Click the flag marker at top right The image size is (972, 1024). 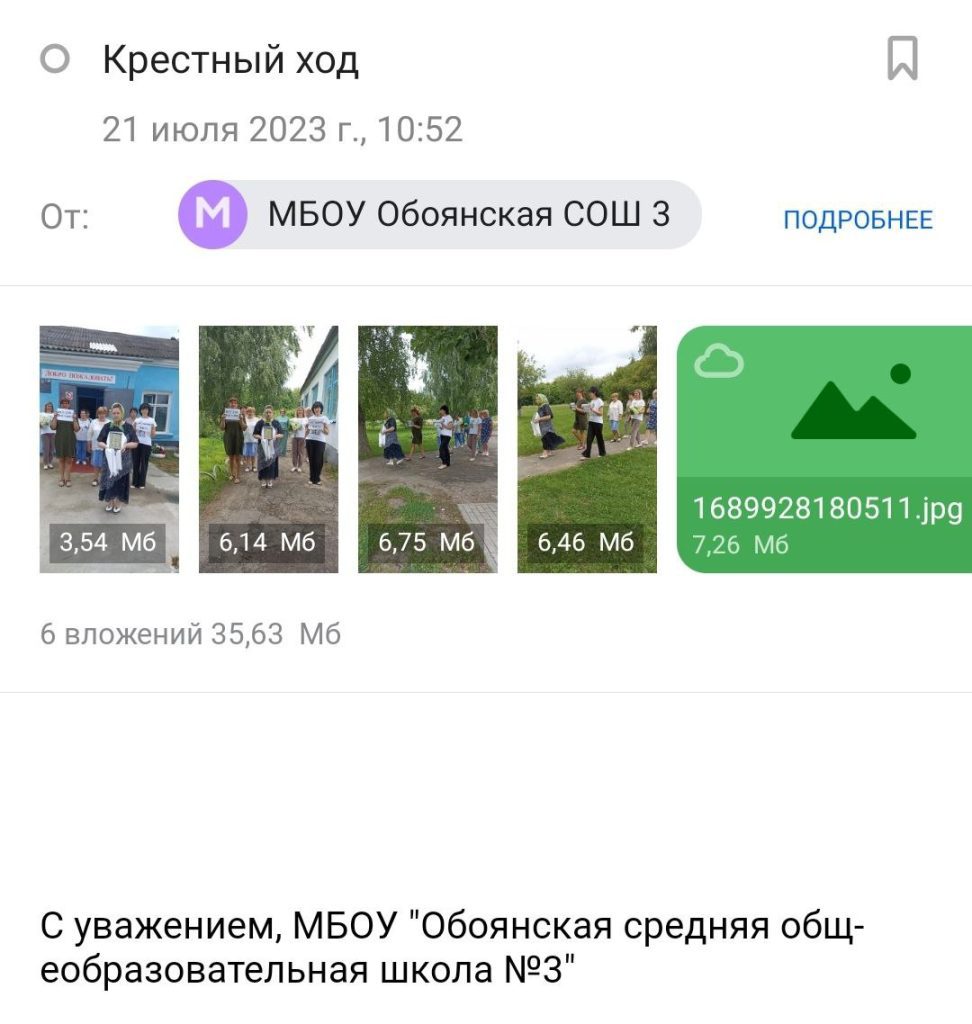click(903, 58)
